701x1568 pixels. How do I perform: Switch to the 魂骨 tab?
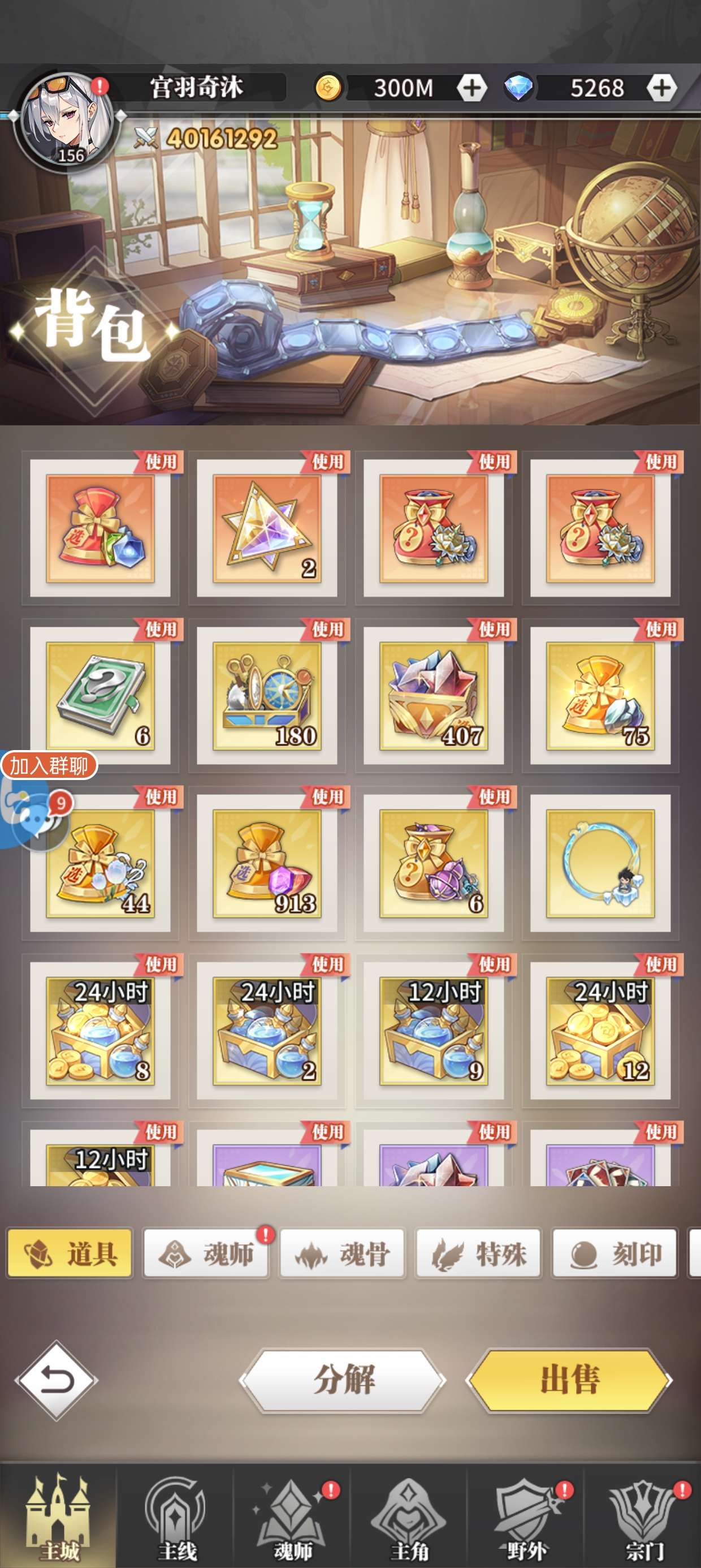coord(342,1253)
